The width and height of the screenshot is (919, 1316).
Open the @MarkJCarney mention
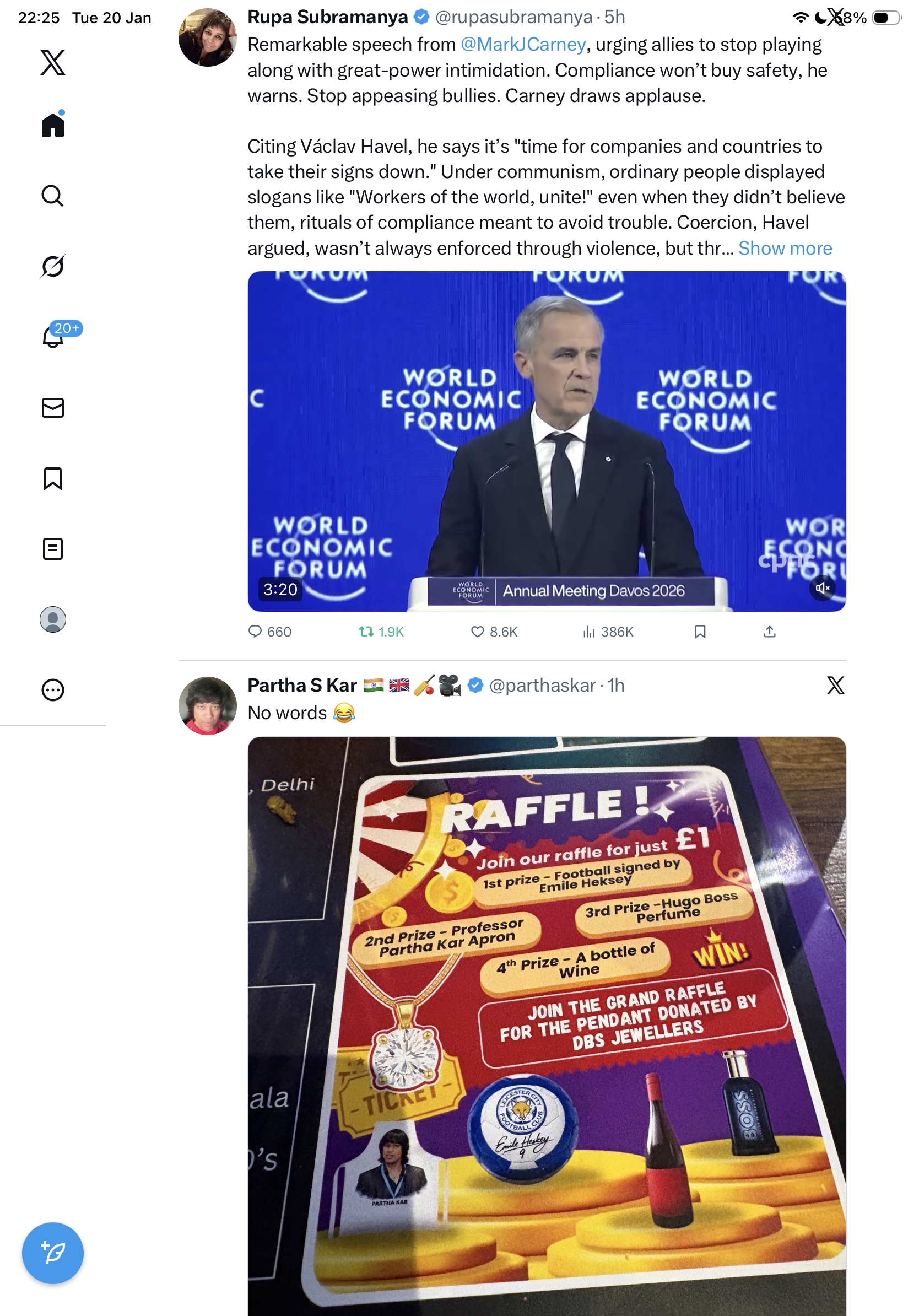pyautogui.click(x=522, y=45)
